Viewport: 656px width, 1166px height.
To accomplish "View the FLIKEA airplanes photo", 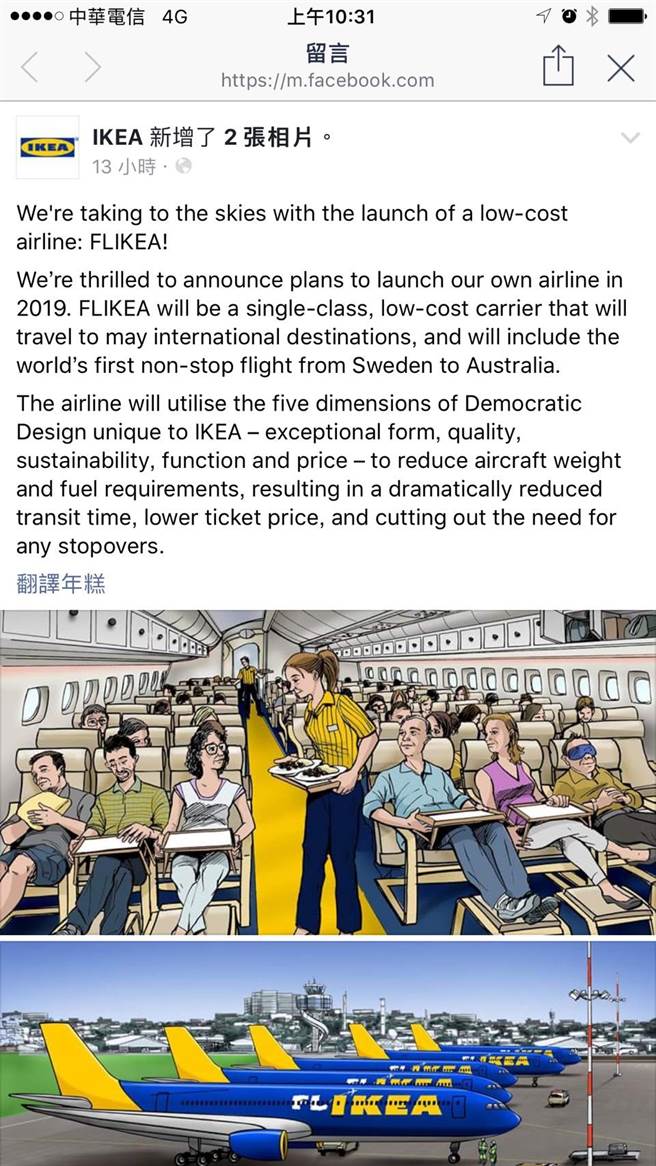I will (328, 1054).
